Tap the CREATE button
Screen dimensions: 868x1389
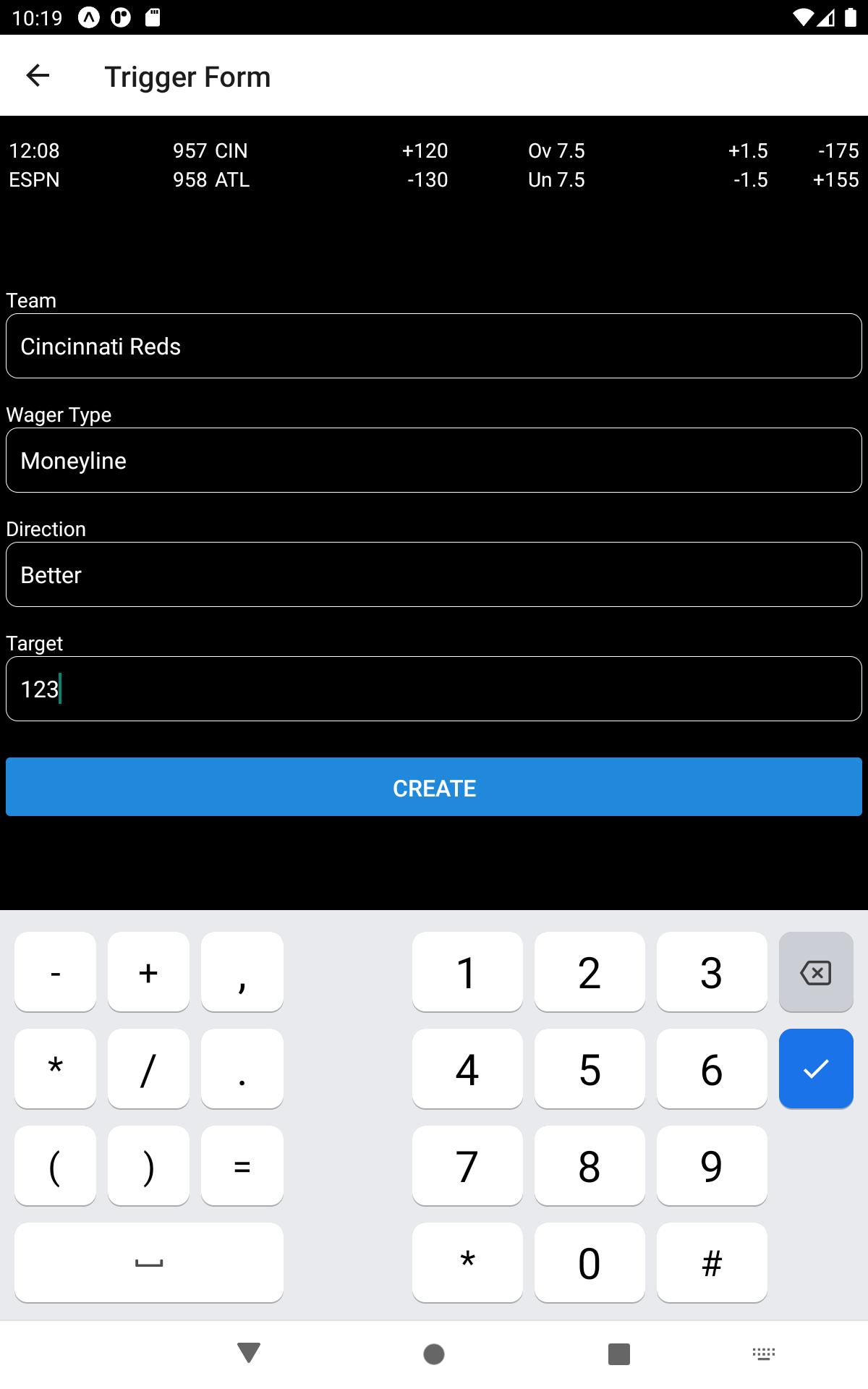pos(434,787)
